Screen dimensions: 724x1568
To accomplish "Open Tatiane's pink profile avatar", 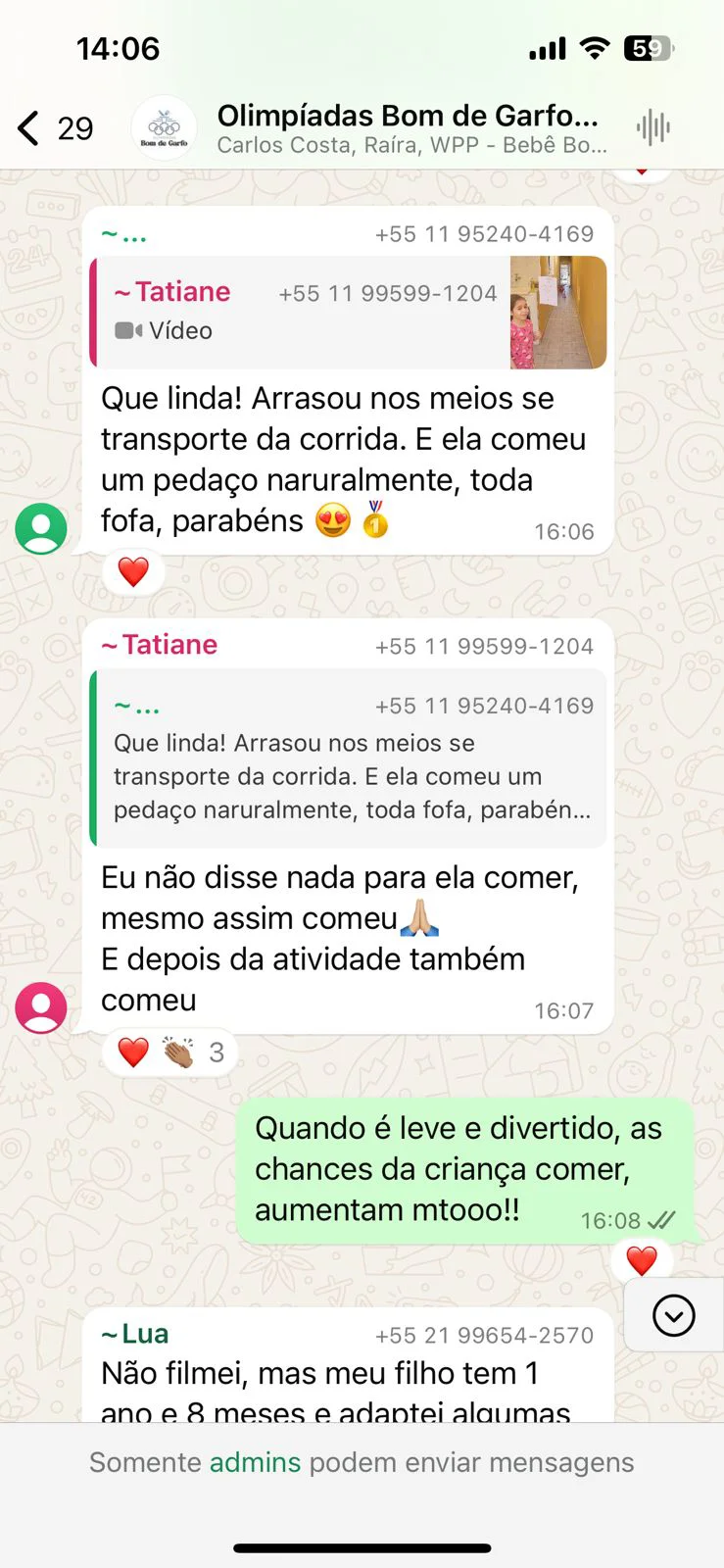I will [x=41, y=1007].
